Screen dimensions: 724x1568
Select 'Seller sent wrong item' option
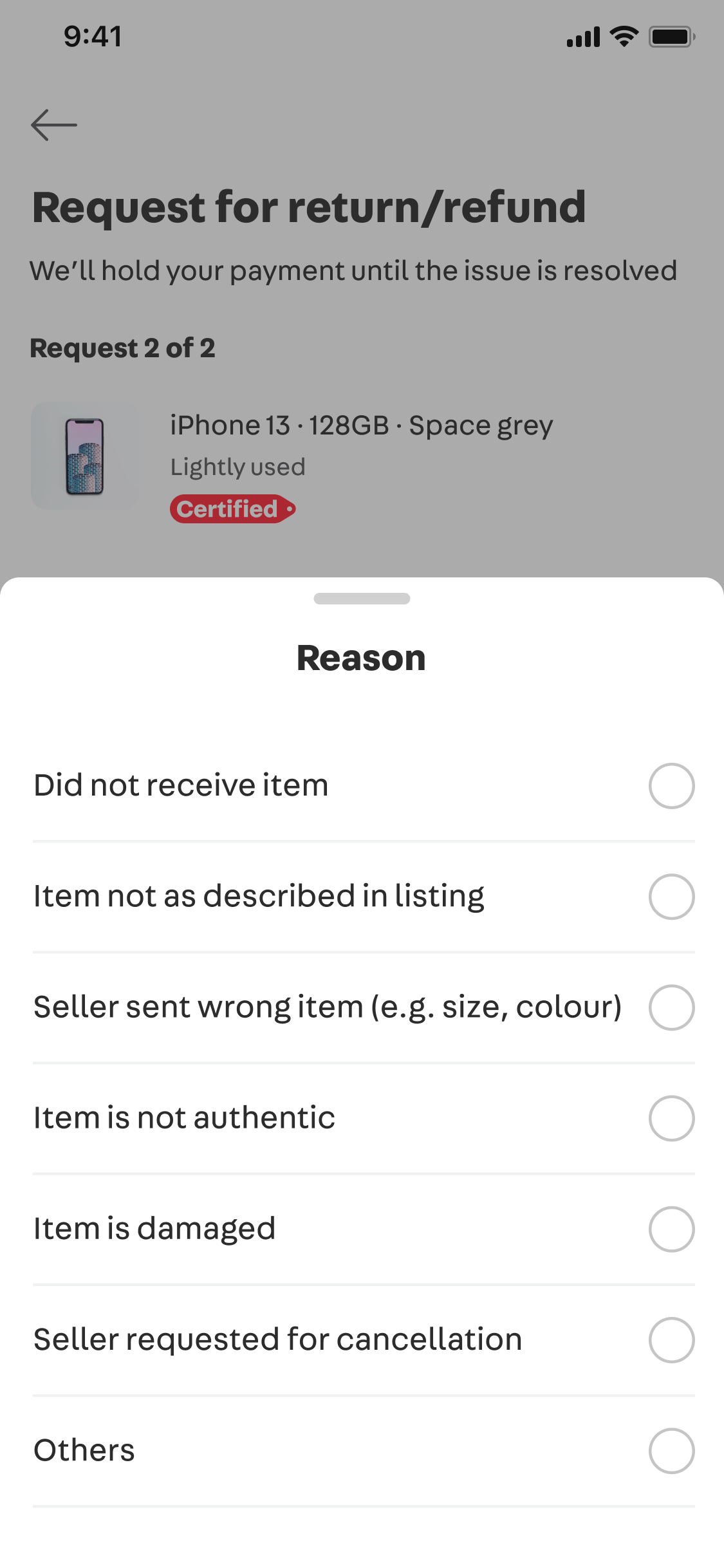364,1007
